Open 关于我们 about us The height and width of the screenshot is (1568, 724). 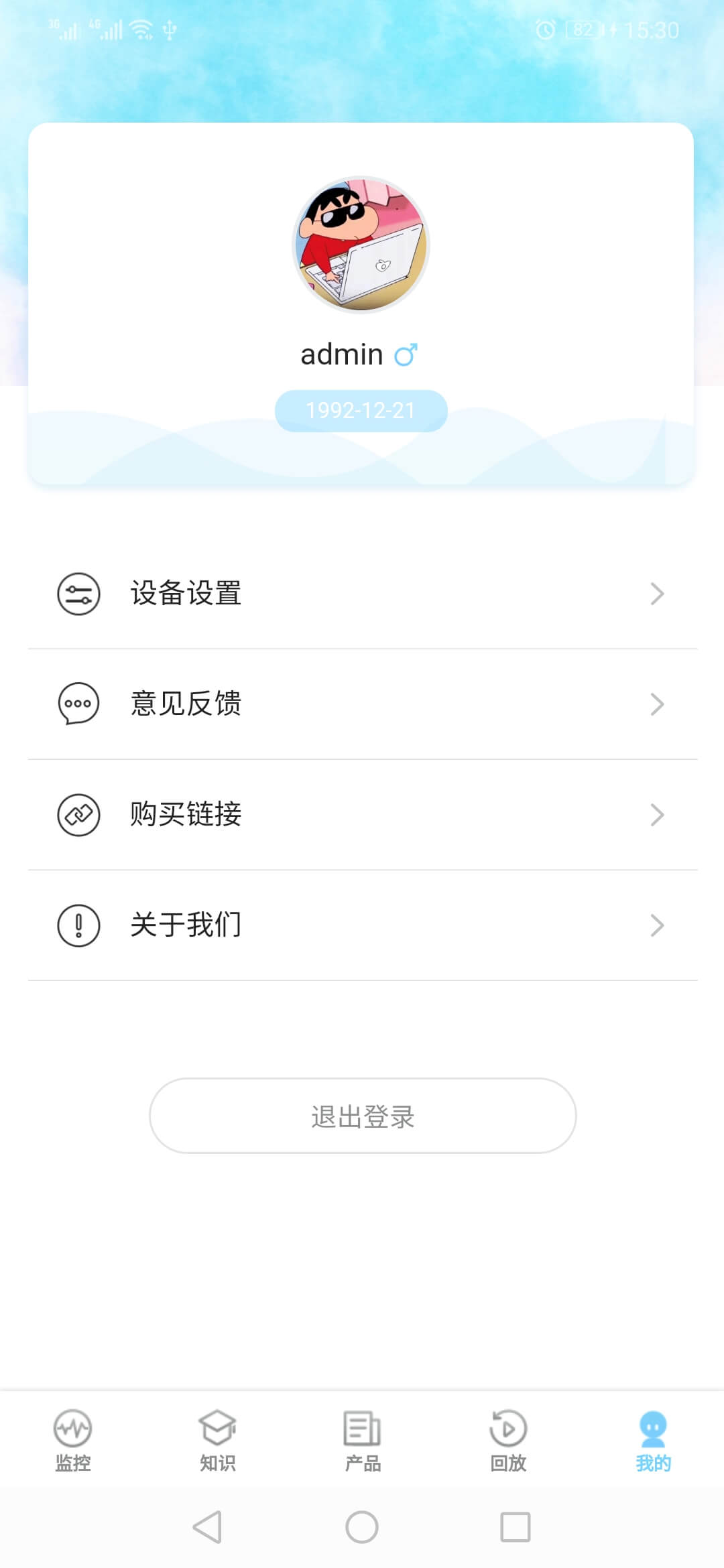[x=362, y=925]
